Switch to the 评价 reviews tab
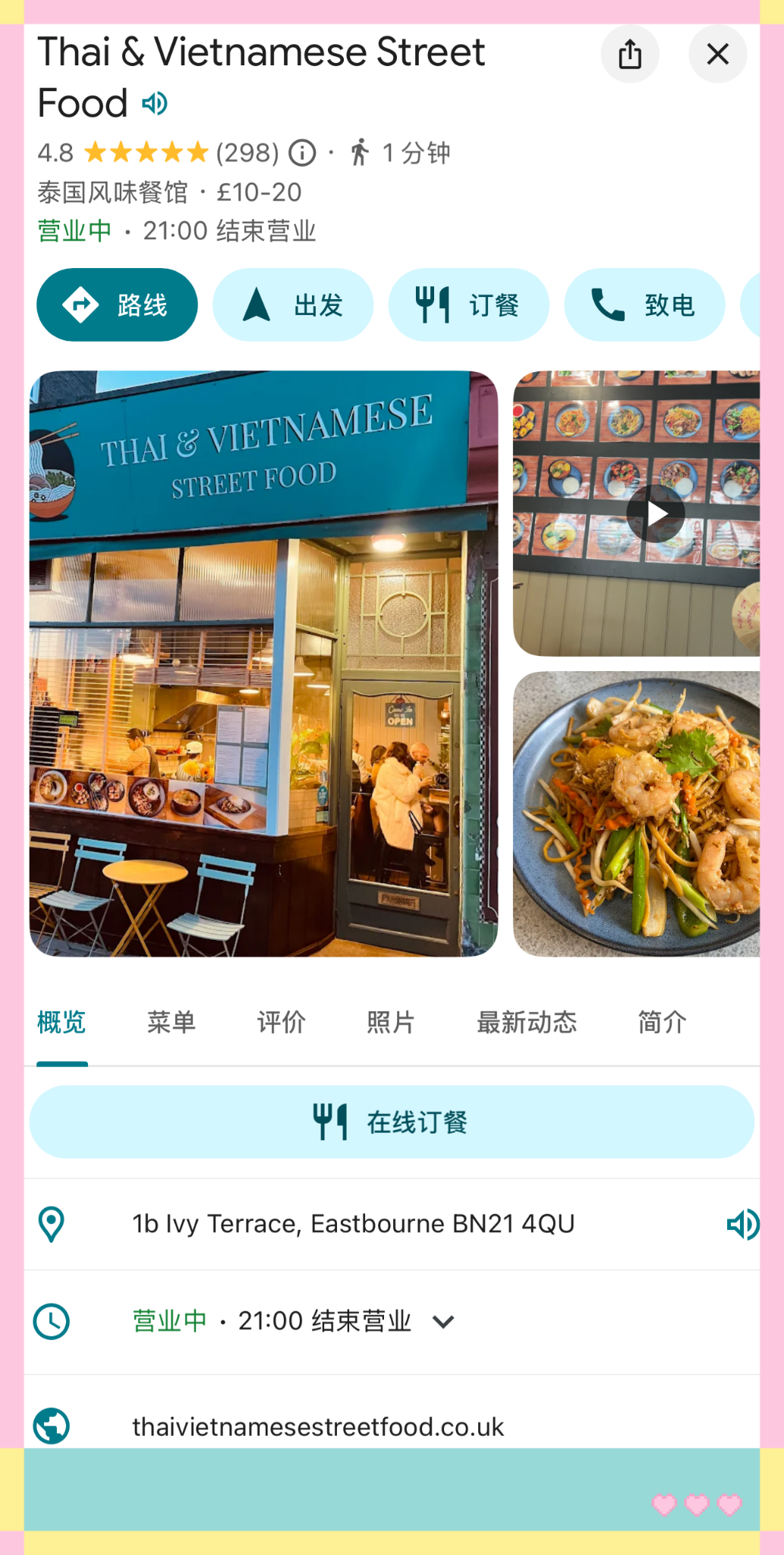This screenshot has height=1555, width=784. click(x=281, y=1023)
